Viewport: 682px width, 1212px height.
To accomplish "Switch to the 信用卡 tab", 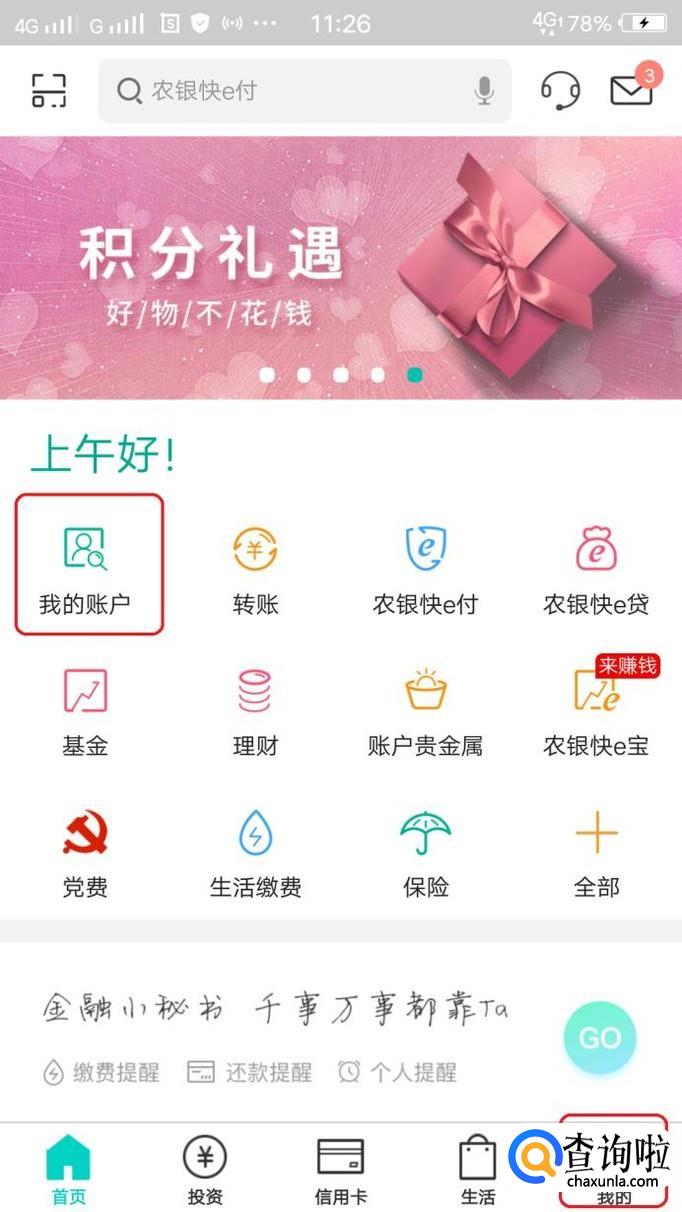I will tap(341, 1170).
